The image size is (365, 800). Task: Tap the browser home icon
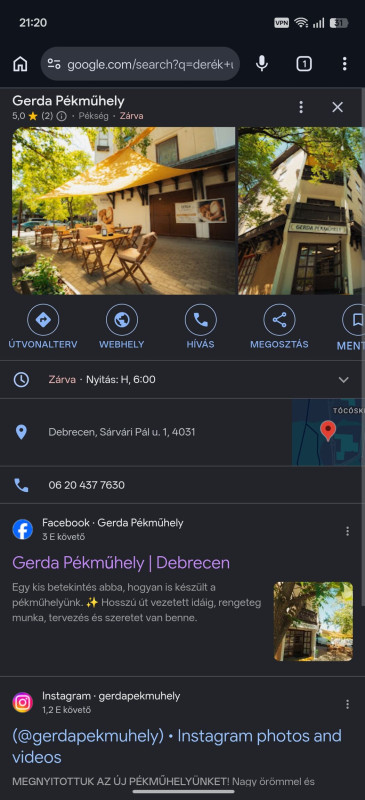(20, 64)
